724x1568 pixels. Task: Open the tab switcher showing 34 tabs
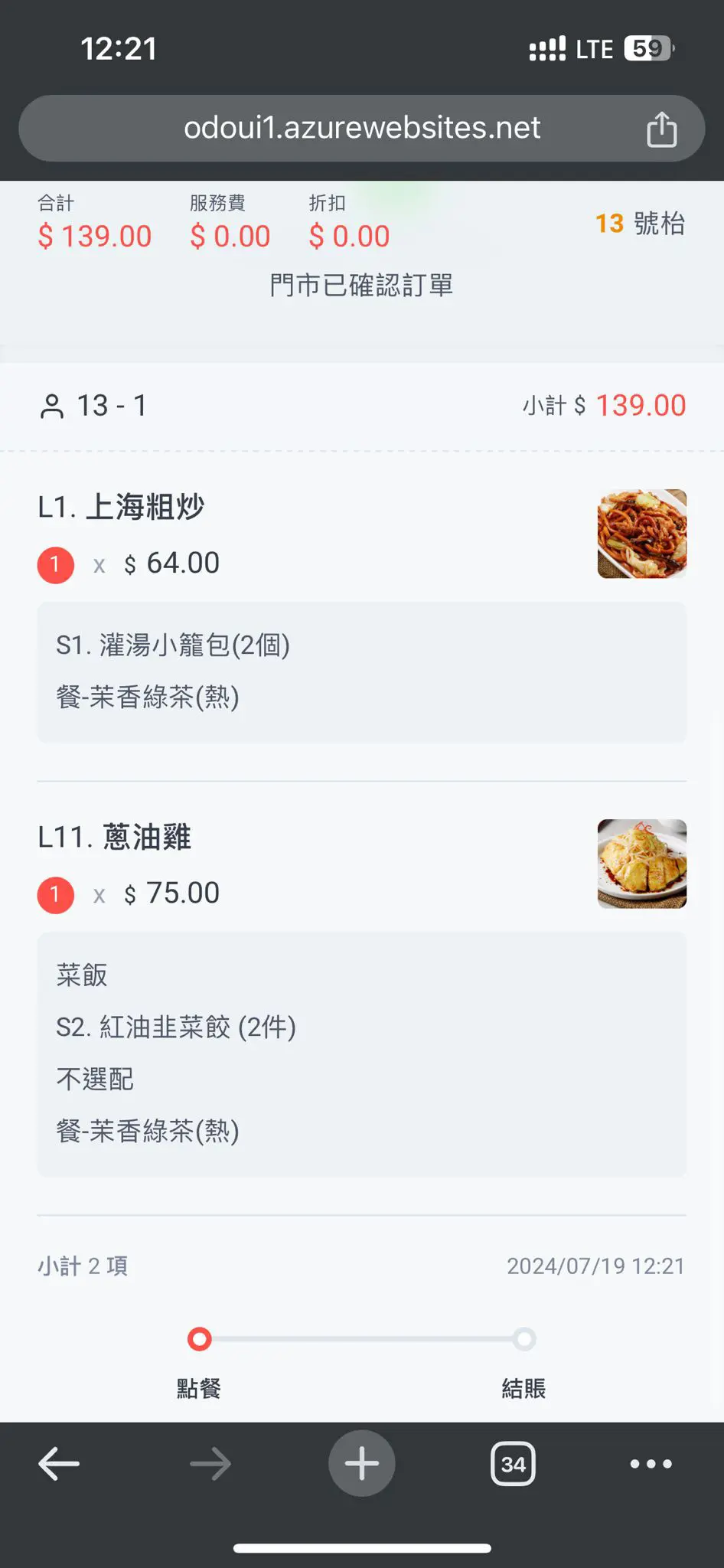point(513,1464)
